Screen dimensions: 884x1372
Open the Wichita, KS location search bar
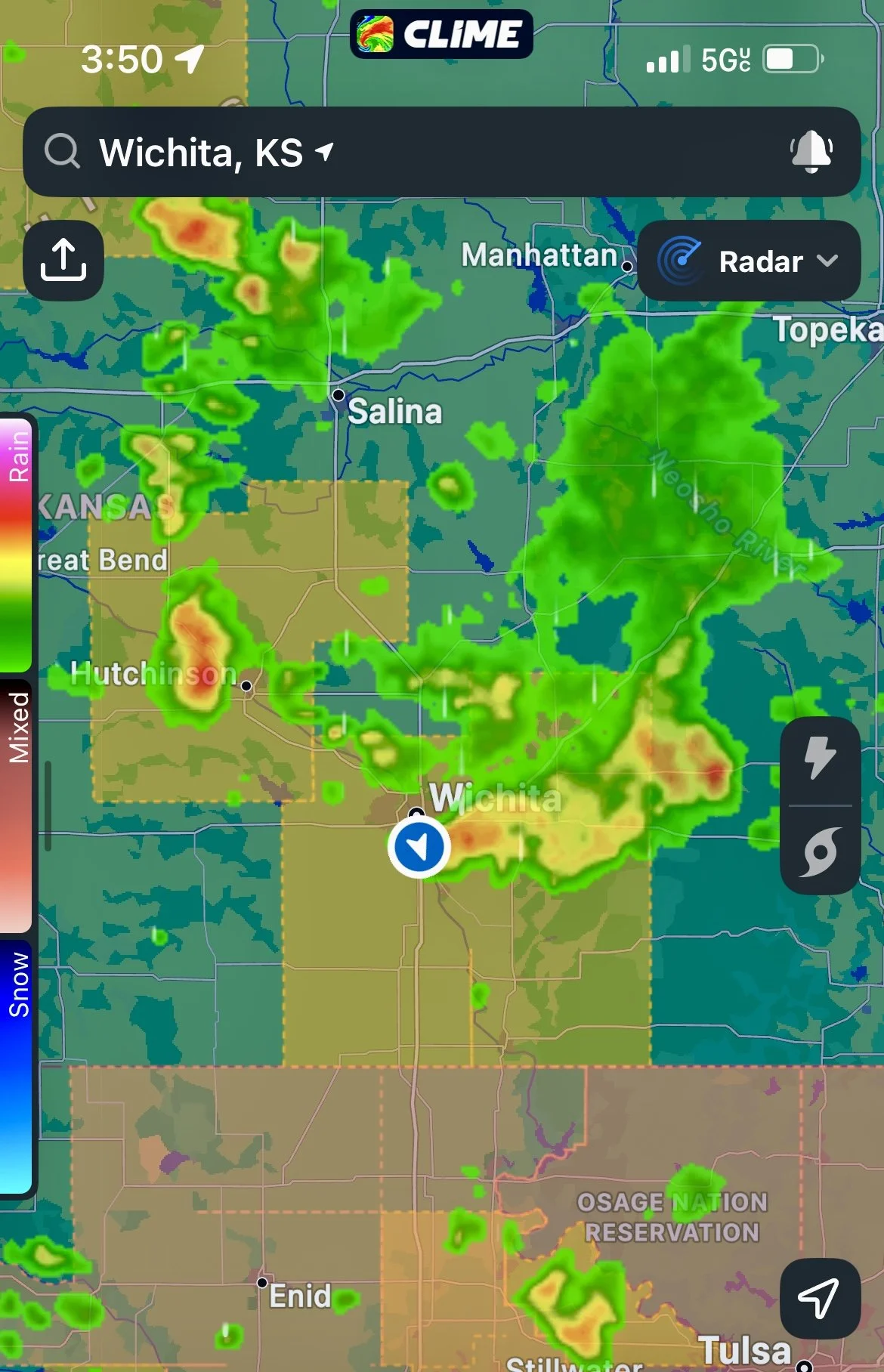click(x=441, y=152)
